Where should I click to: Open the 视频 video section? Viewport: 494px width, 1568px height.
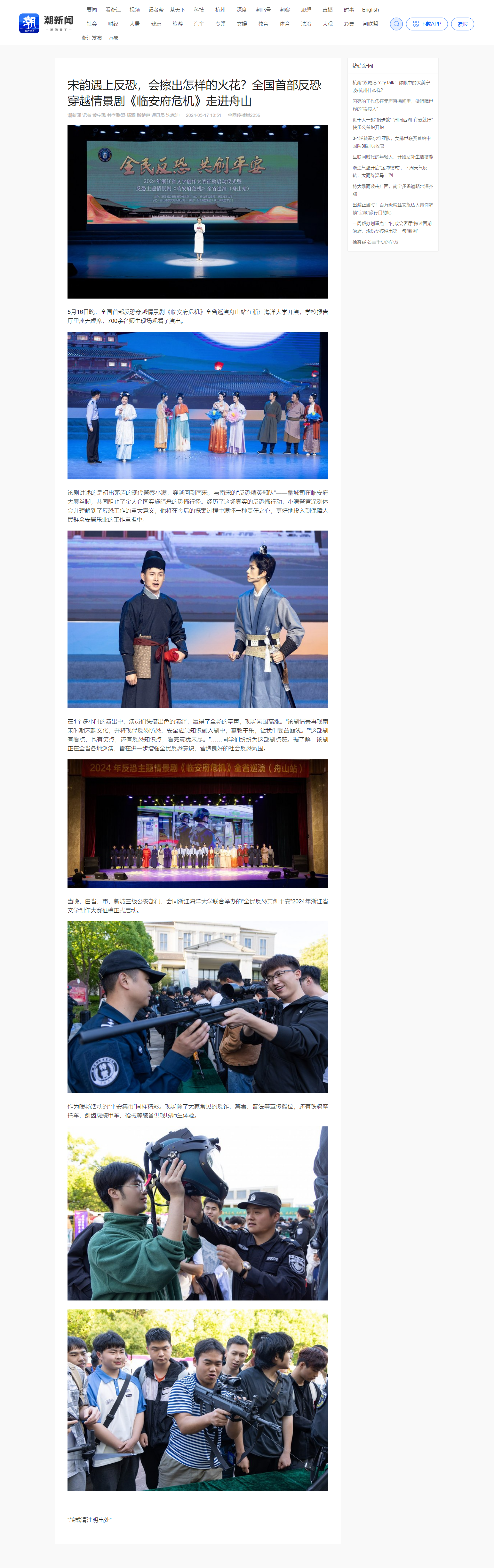point(134,10)
